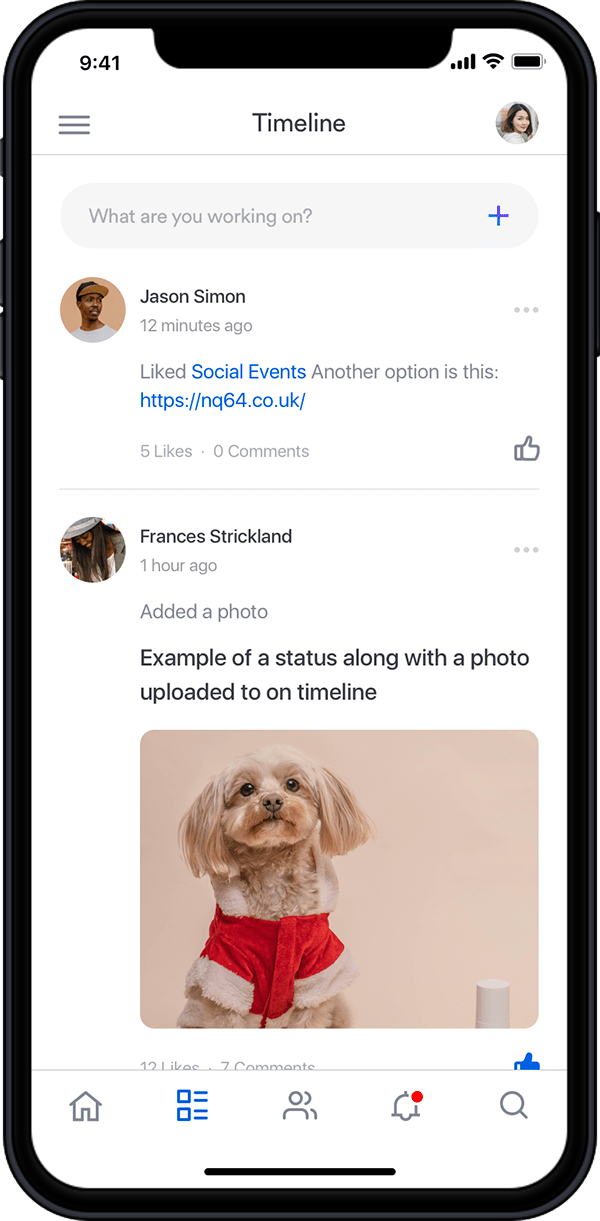Open options menu on Frances Strickland's post
This screenshot has height=1221, width=600.
526,550
